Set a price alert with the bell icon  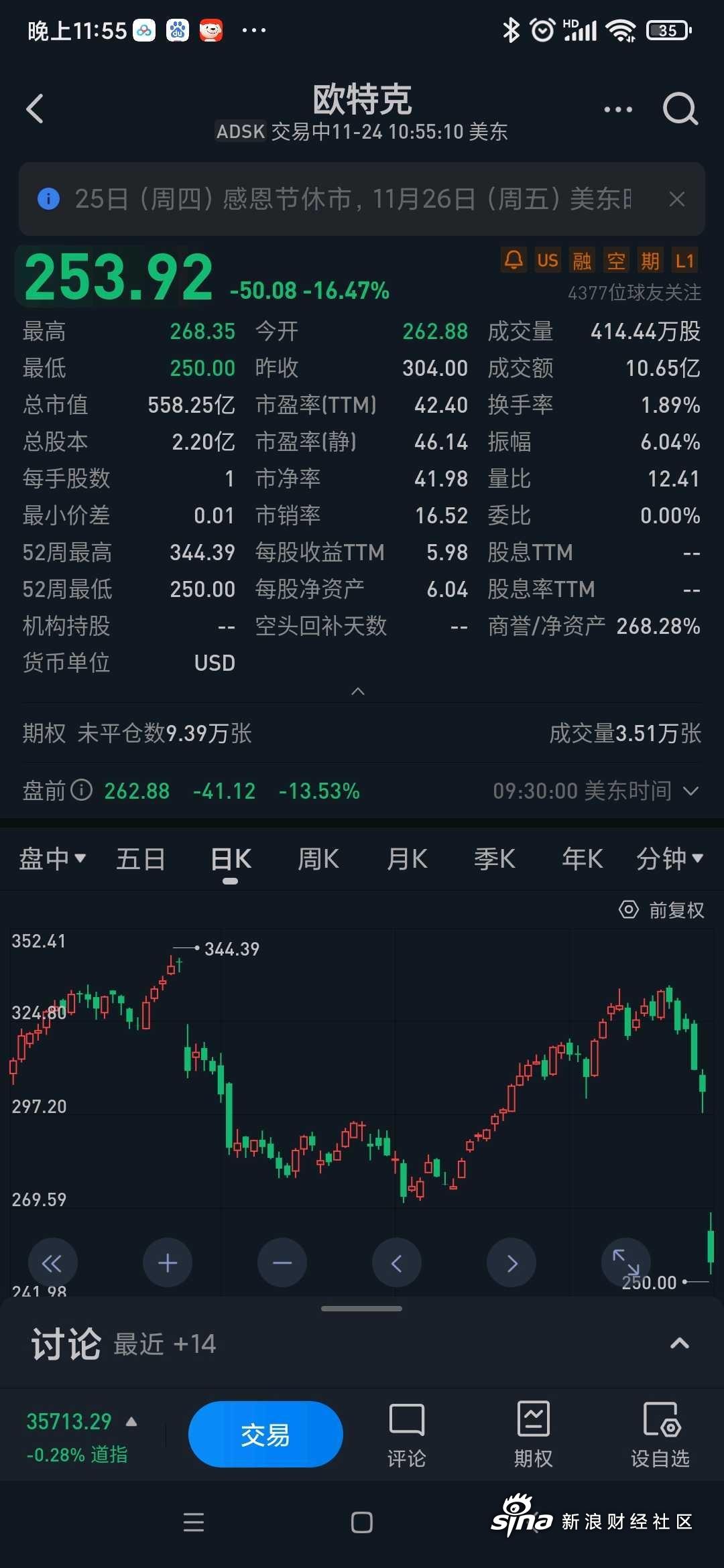tap(514, 260)
